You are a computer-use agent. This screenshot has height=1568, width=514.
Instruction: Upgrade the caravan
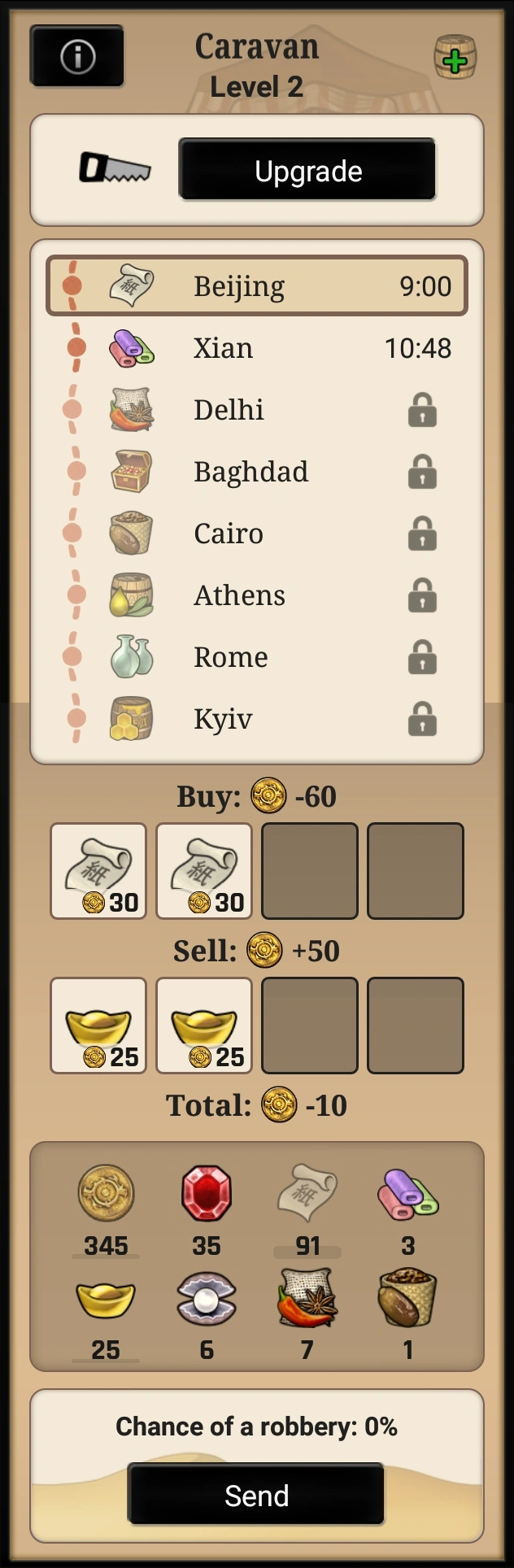click(307, 170)
